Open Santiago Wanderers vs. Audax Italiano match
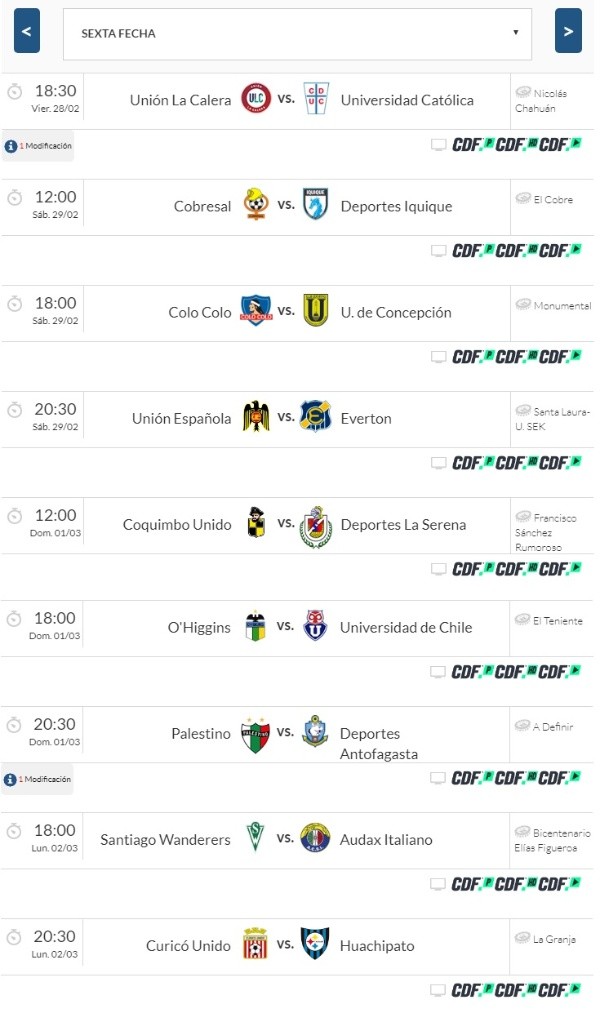The height and width of the screenshot is (1022, 600). pos(286,839)
